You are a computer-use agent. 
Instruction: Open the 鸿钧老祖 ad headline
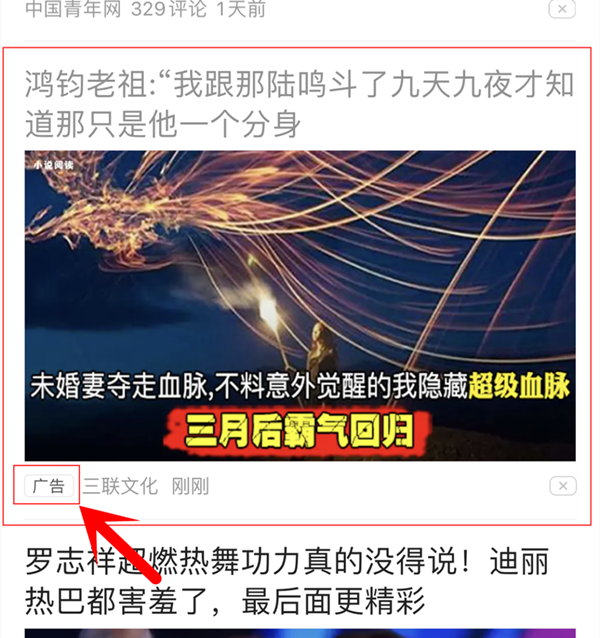coord(299,104)
